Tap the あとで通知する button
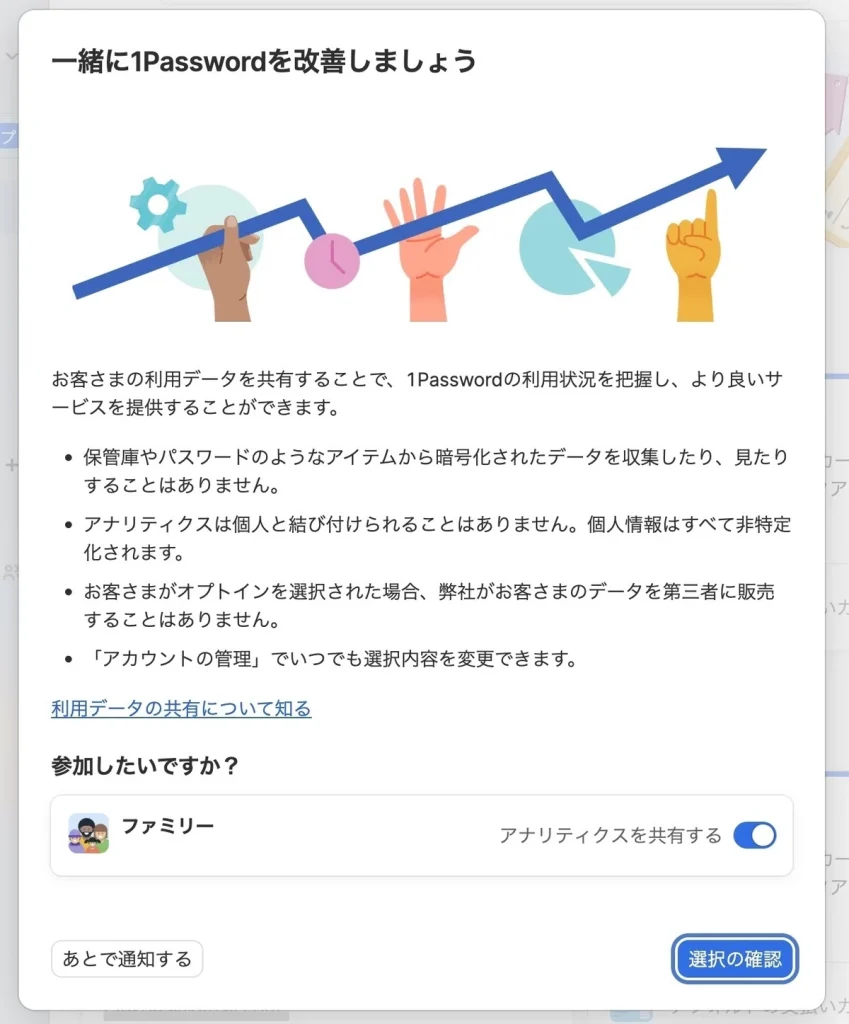849x1024 pixels. (x=127, y=959)
